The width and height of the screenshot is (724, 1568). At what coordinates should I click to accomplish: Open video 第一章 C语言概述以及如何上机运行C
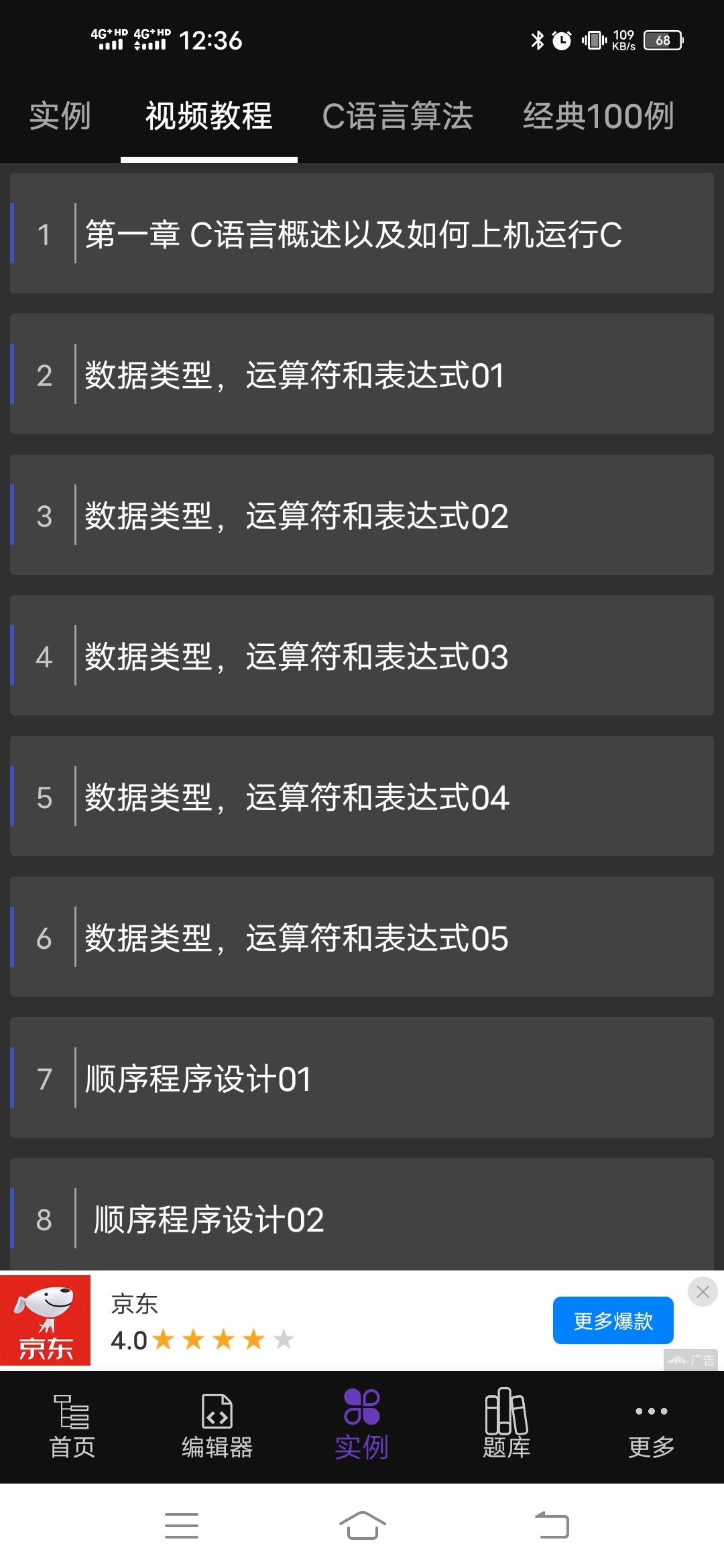pyautogui.click(x=362, y=233)
